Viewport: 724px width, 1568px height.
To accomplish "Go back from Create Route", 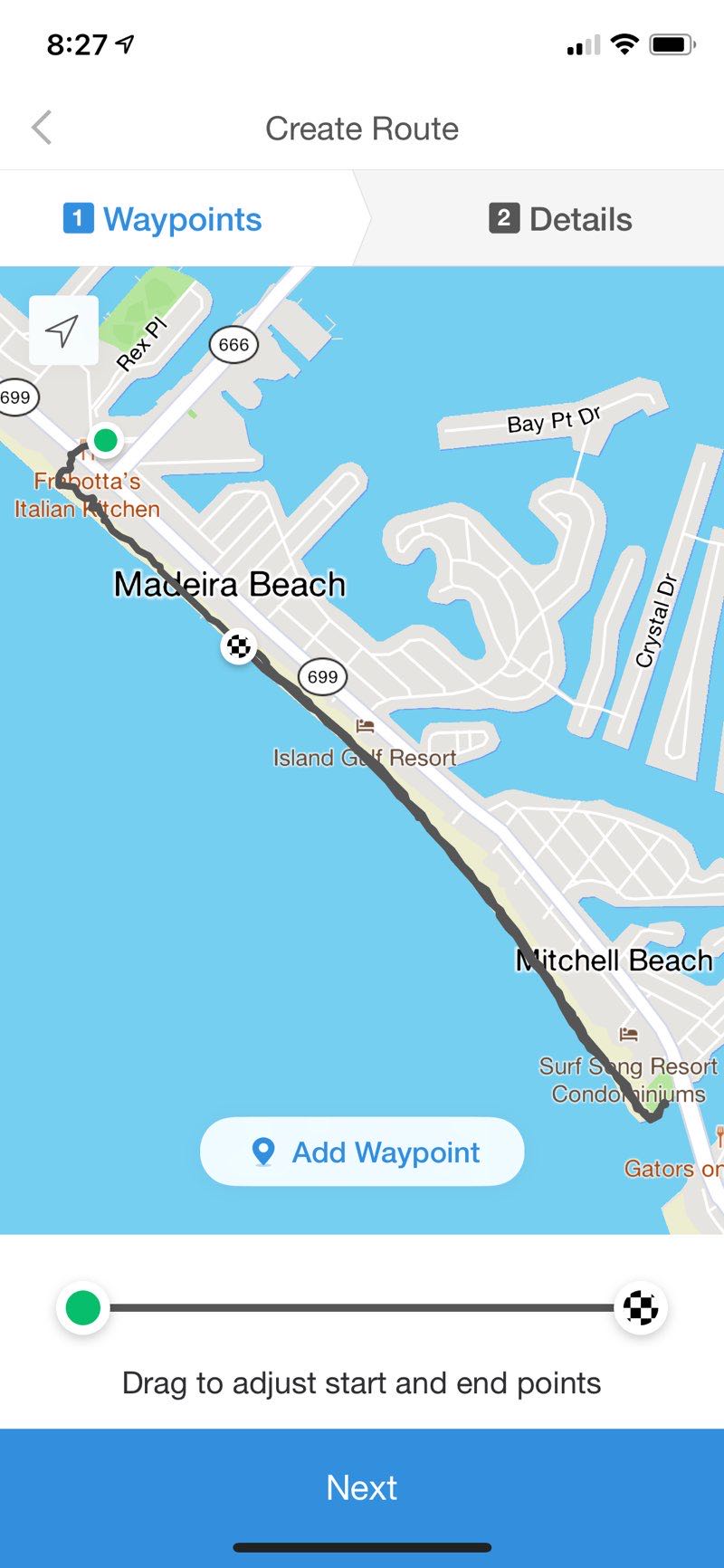I will [x=42, y=128].
